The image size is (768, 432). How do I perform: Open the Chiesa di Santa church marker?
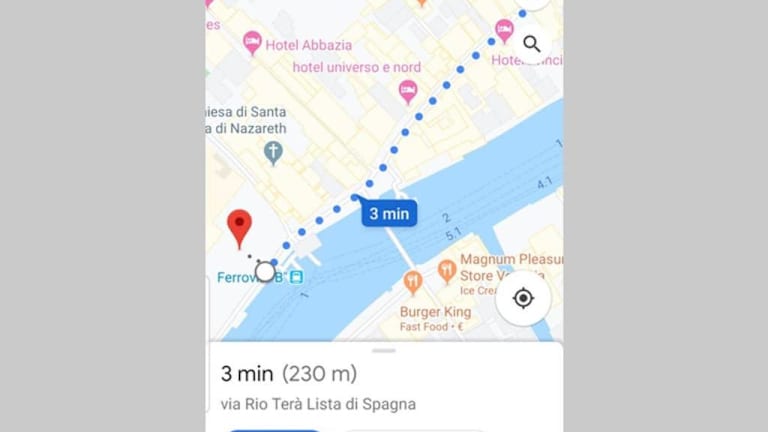[x=273, y=153]
